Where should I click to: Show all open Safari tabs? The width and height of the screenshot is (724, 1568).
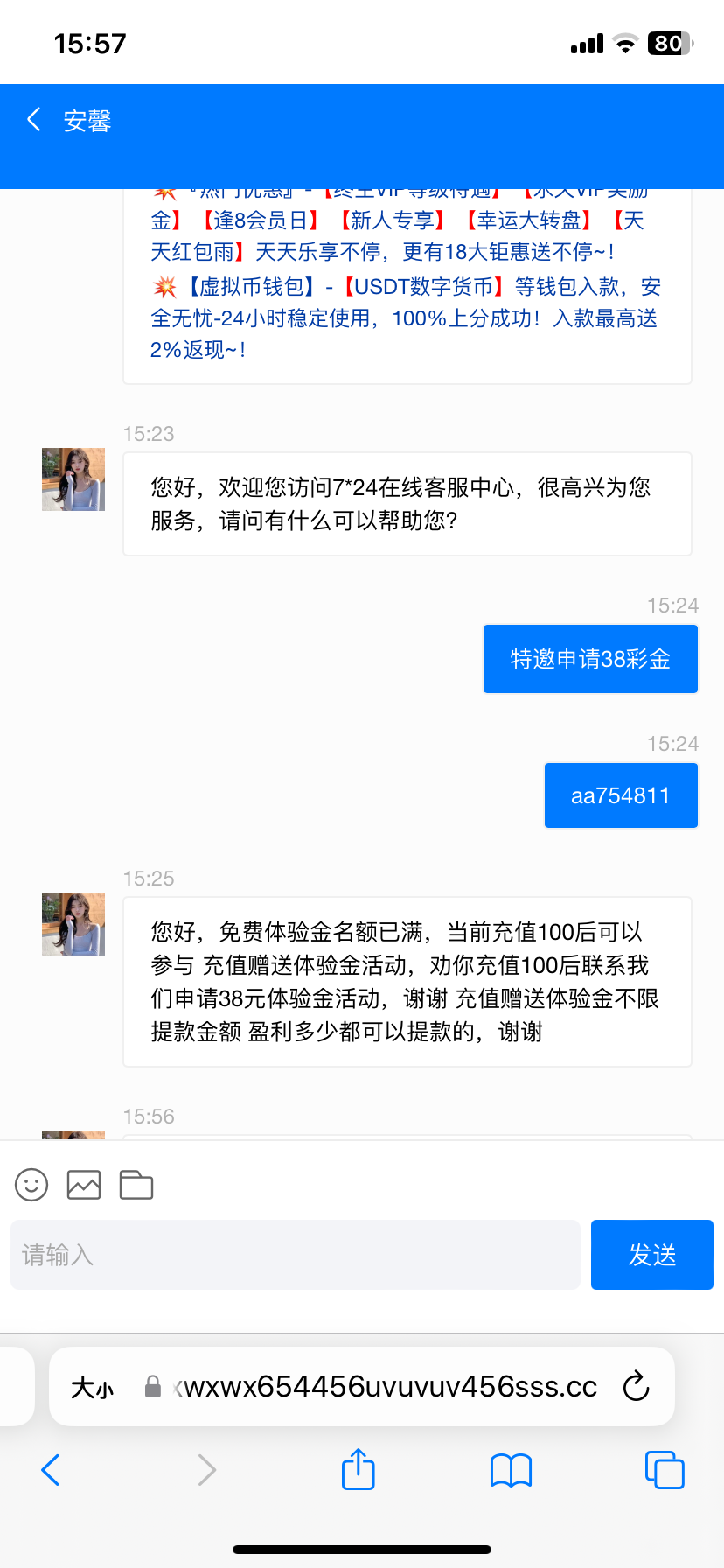coord(664,1470)
